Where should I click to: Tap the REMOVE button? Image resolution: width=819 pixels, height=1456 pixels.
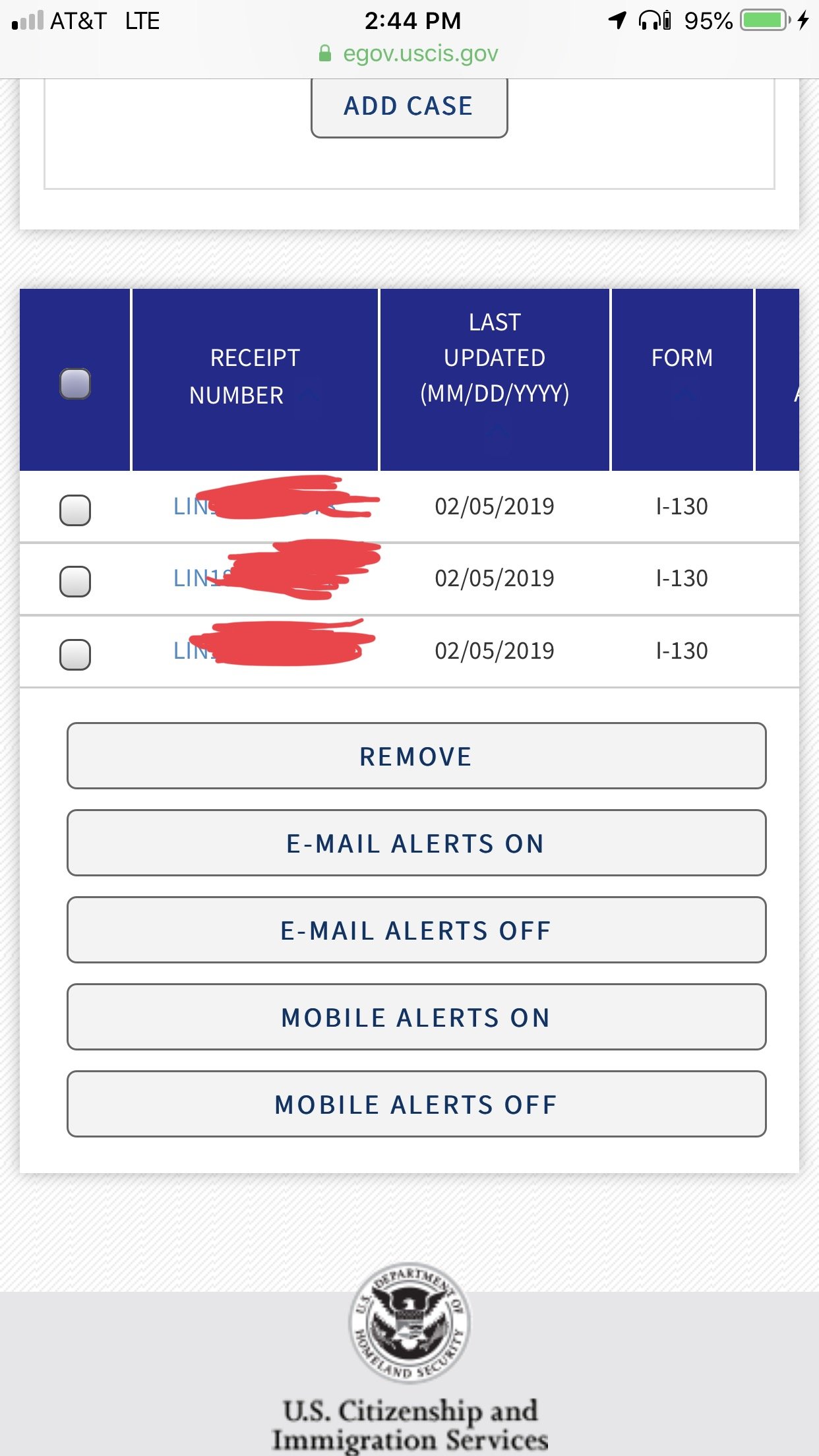tap(416, 756)
